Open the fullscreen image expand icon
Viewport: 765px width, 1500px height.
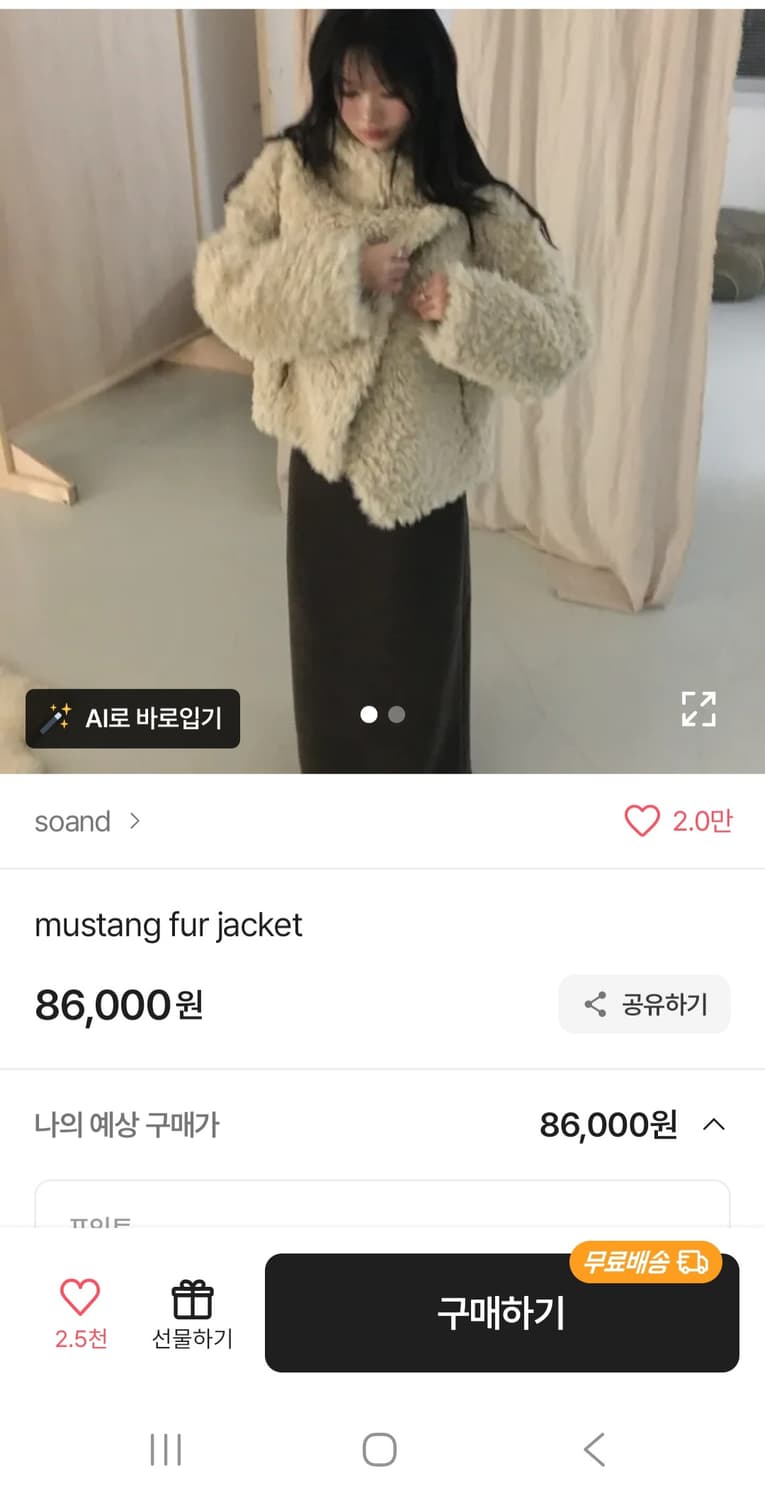click(x=699, y=710)
